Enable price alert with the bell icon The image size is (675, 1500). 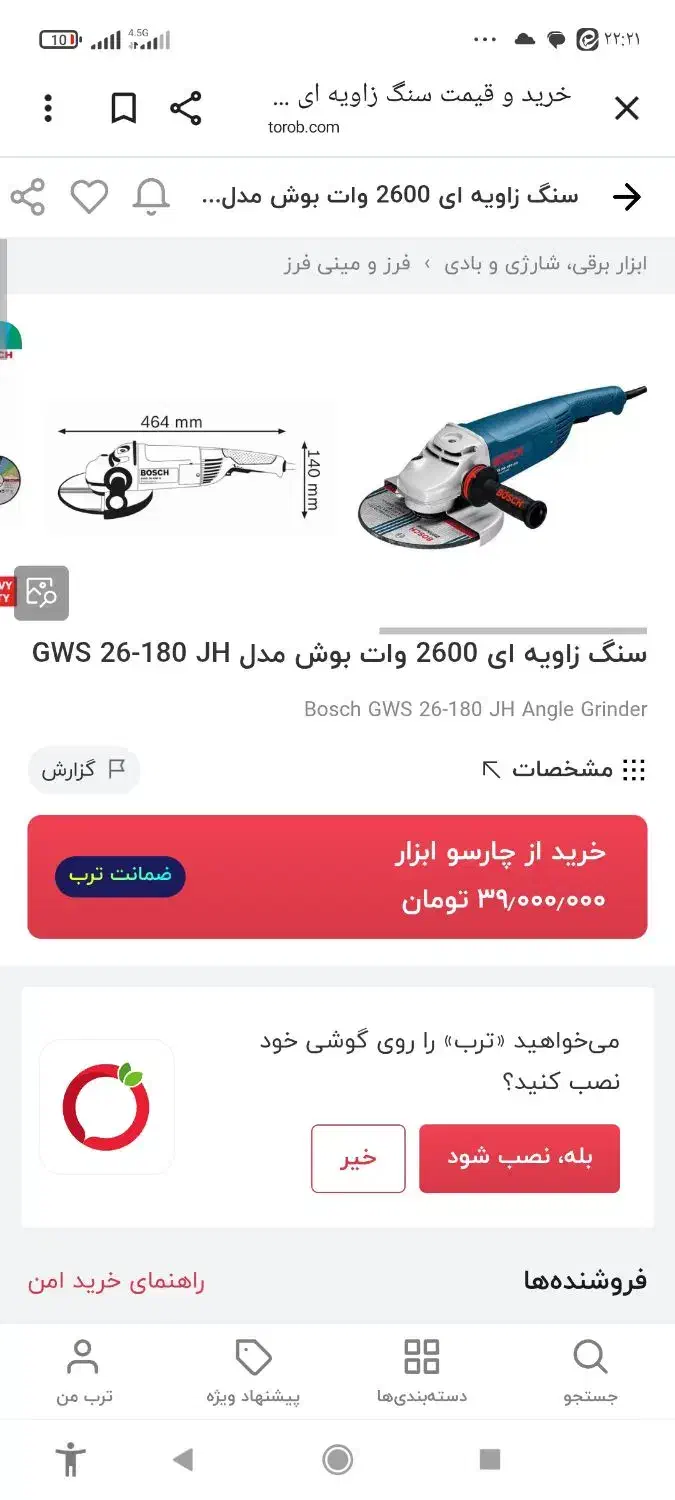point(151,197)
